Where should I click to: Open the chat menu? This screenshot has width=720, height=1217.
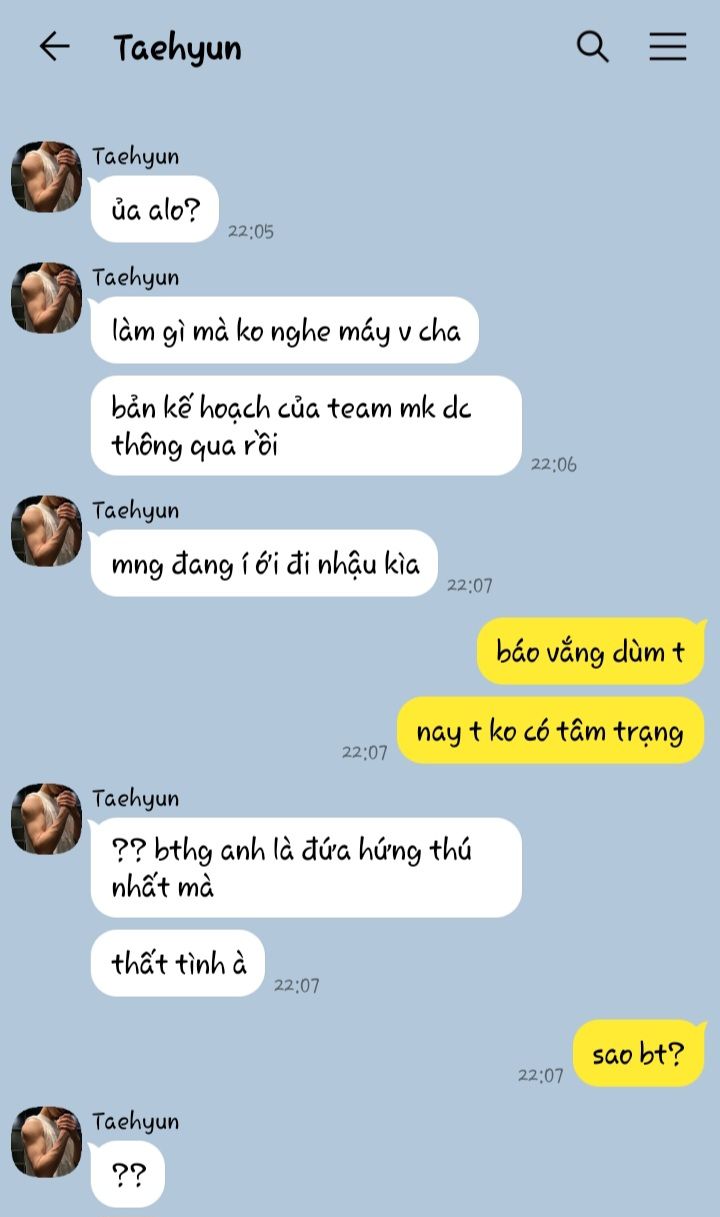click(x=668, y=46)
